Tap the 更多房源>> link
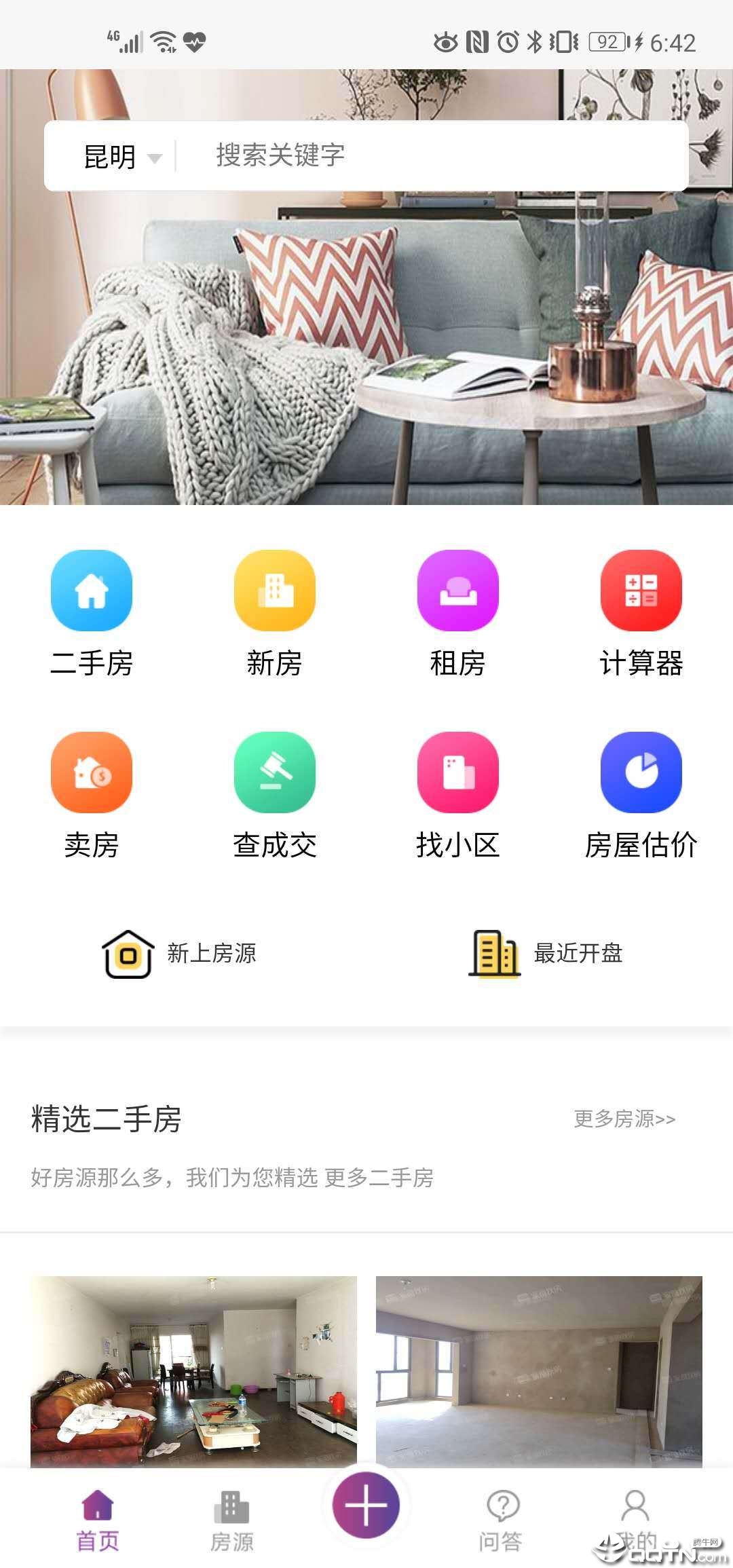This screenshot has height=1568, width=733. pos(624,1119)
